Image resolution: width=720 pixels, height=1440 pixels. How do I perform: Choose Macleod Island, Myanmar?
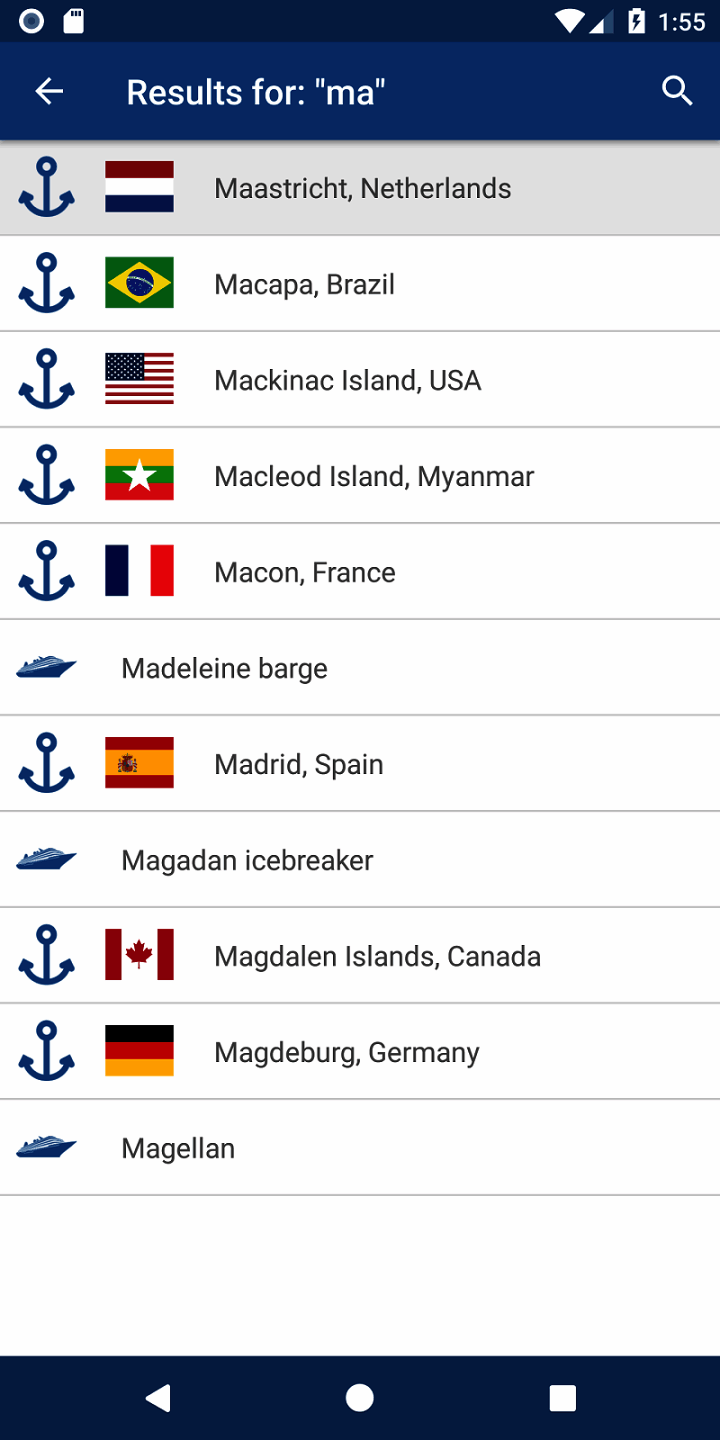point(373,476)
